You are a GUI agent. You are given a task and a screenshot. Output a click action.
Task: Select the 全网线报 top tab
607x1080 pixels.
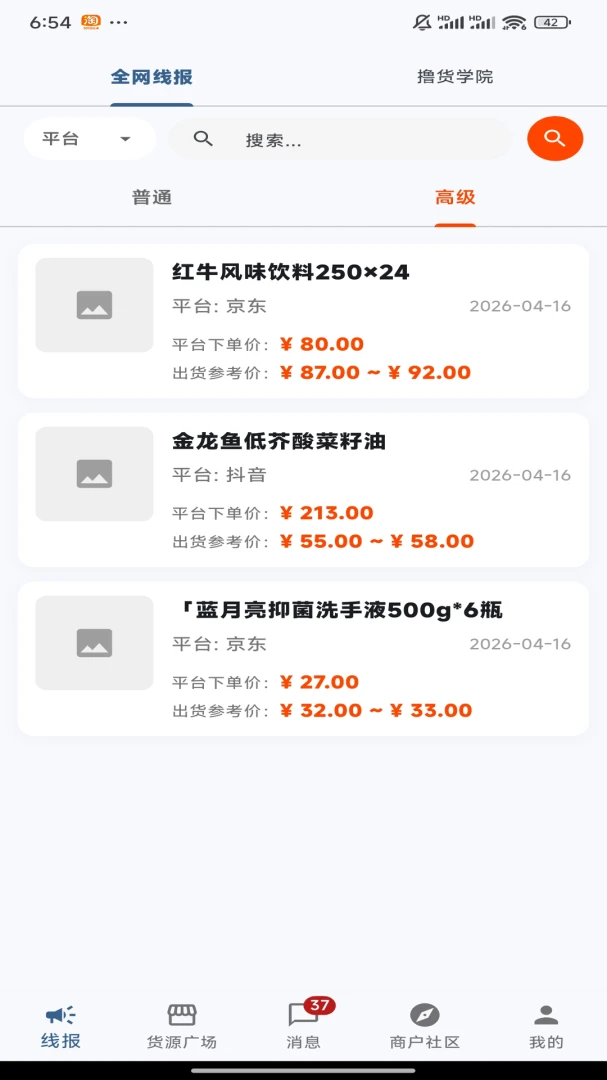pos(152,76)
